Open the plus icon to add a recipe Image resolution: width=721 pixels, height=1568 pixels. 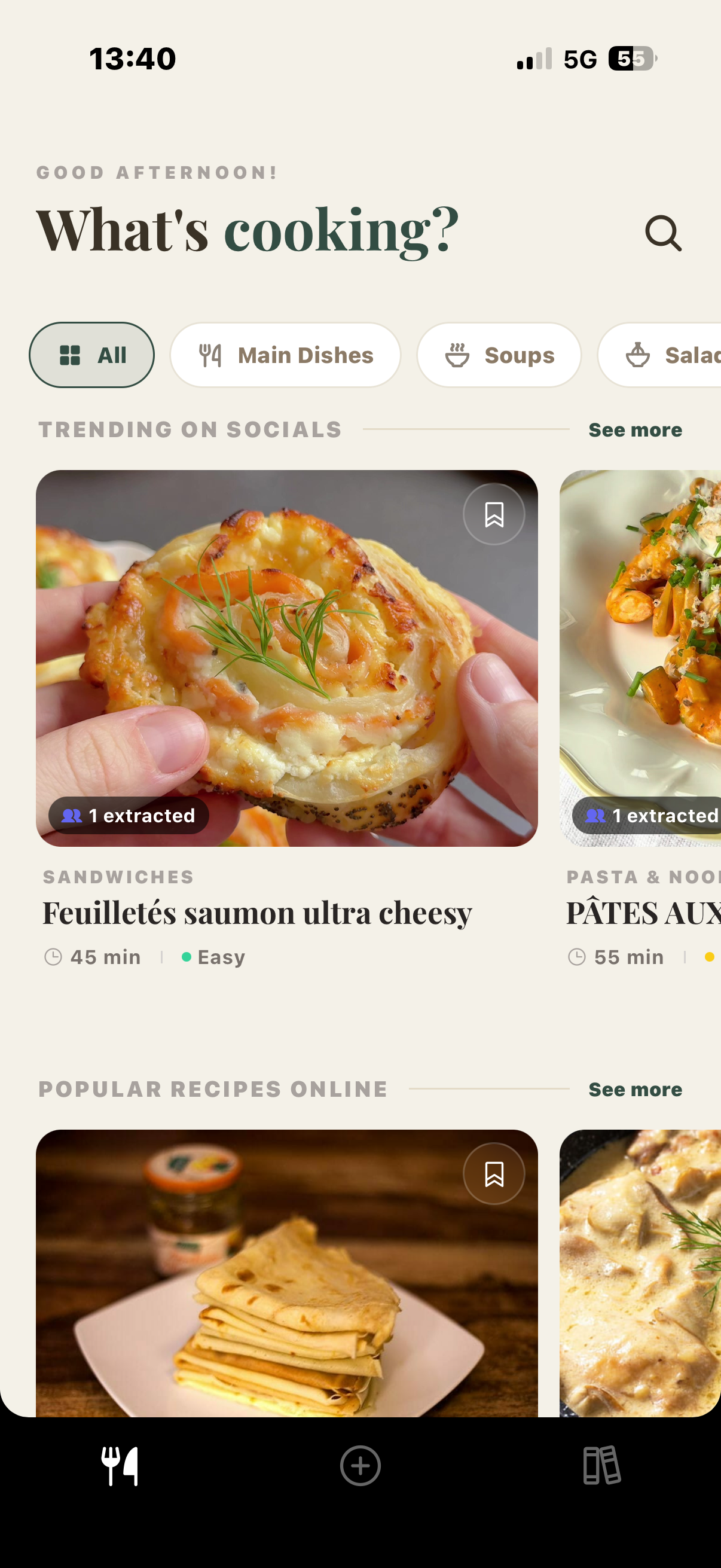click(x=360, y=1465)
